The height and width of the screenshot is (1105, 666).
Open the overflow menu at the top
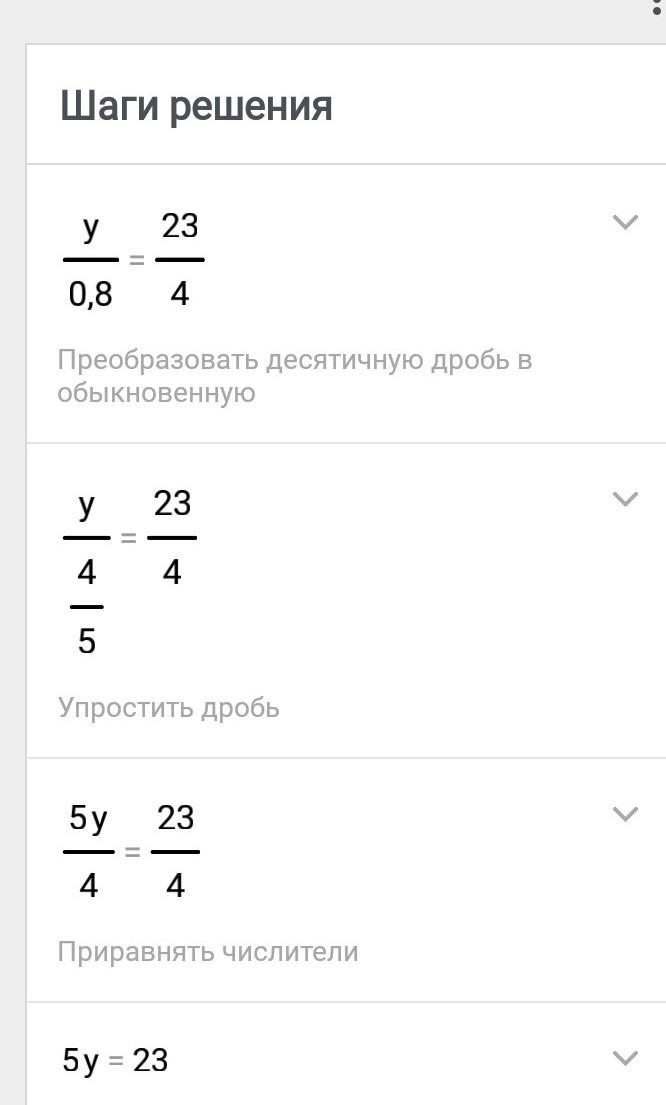[x=657, y=7]
